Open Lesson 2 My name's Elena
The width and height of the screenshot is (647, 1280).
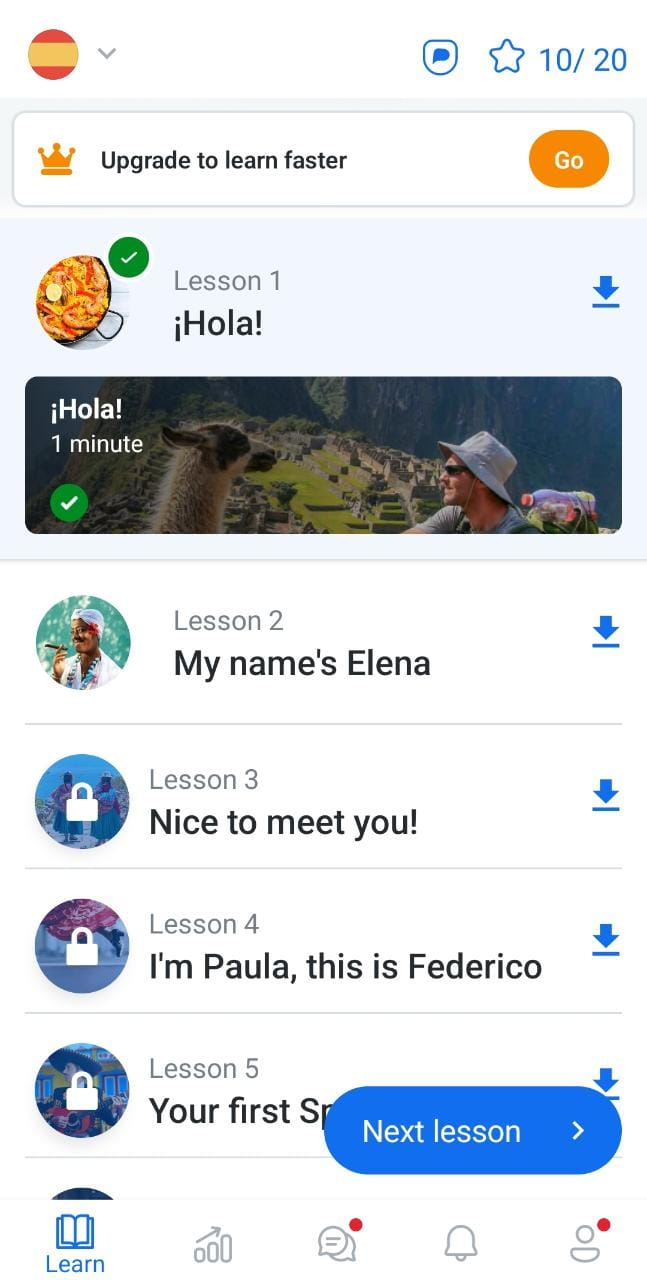[x=323, y=643]
